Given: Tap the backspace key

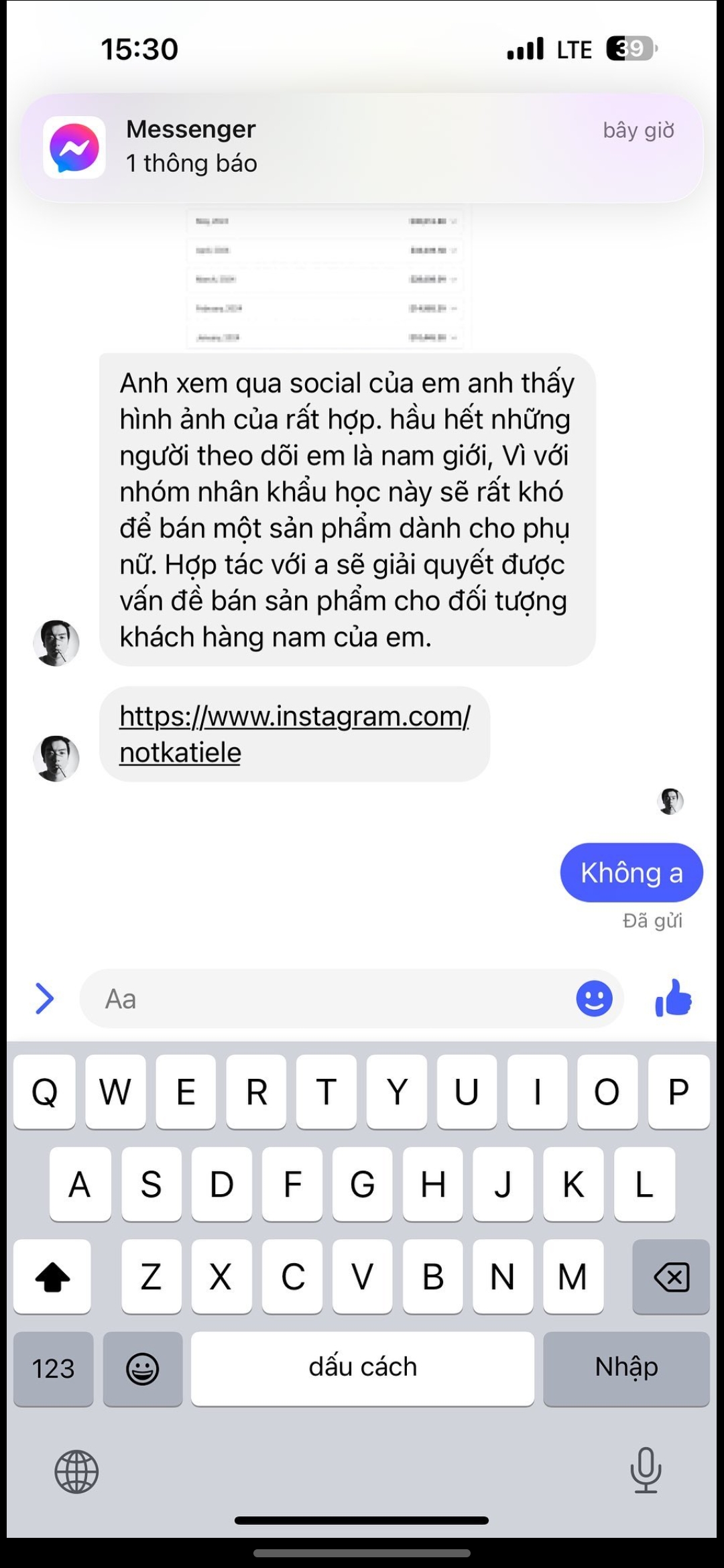Looking at the screenshot, I should point(671,1277).
